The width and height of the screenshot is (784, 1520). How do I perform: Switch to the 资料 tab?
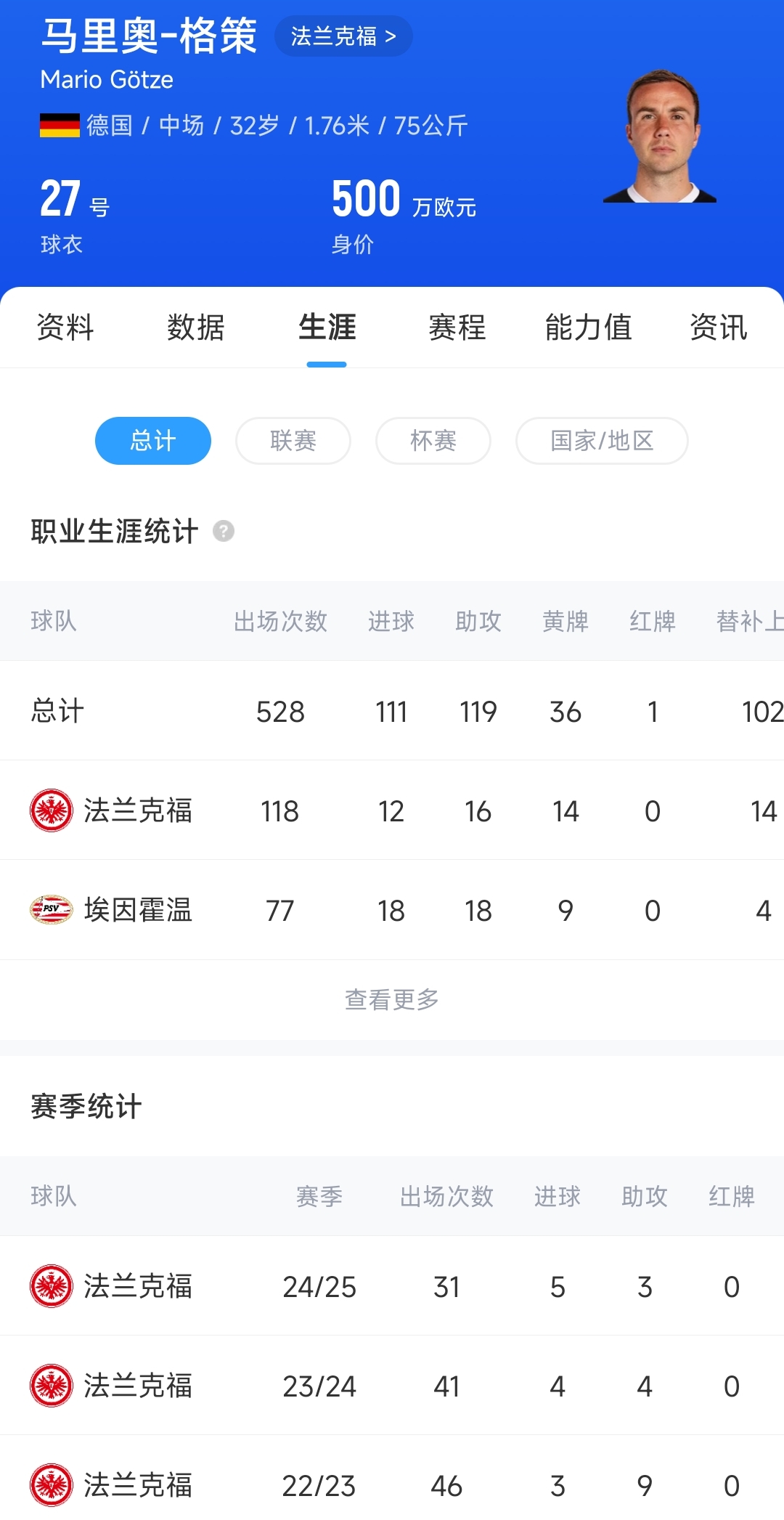pyautogui.click(x=65, y=328)
